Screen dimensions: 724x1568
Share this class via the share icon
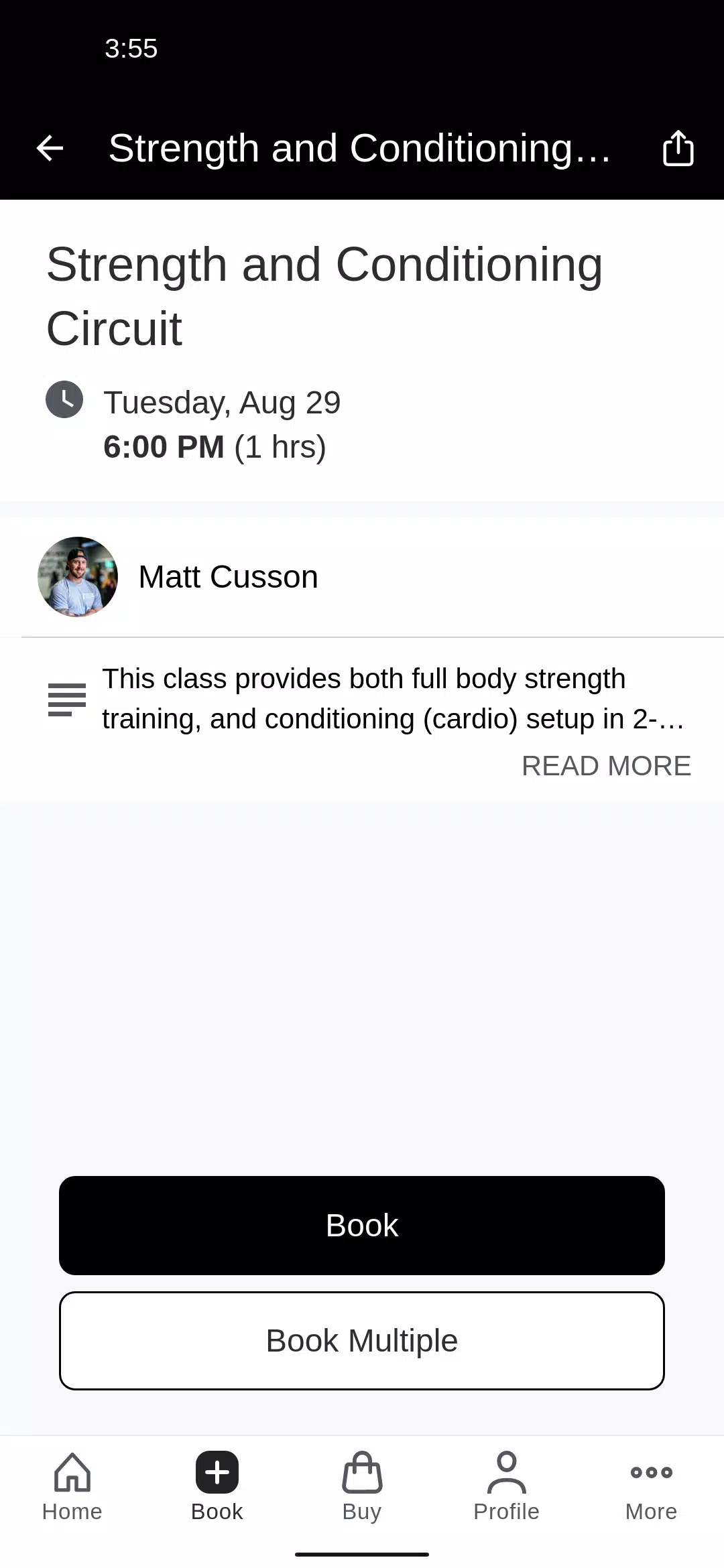pos(678,147)
